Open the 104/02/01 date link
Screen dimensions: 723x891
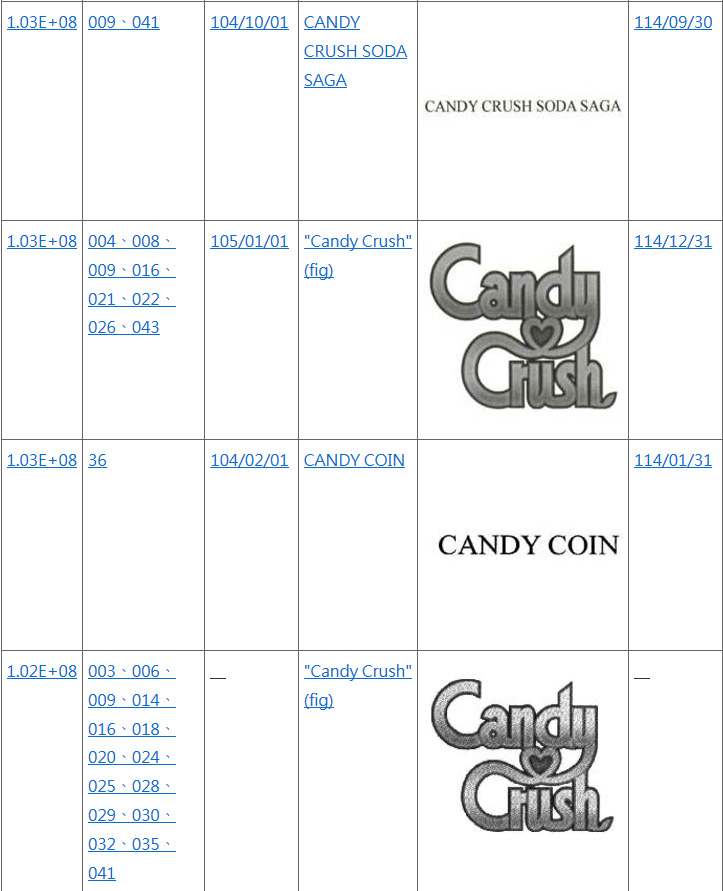249,460
